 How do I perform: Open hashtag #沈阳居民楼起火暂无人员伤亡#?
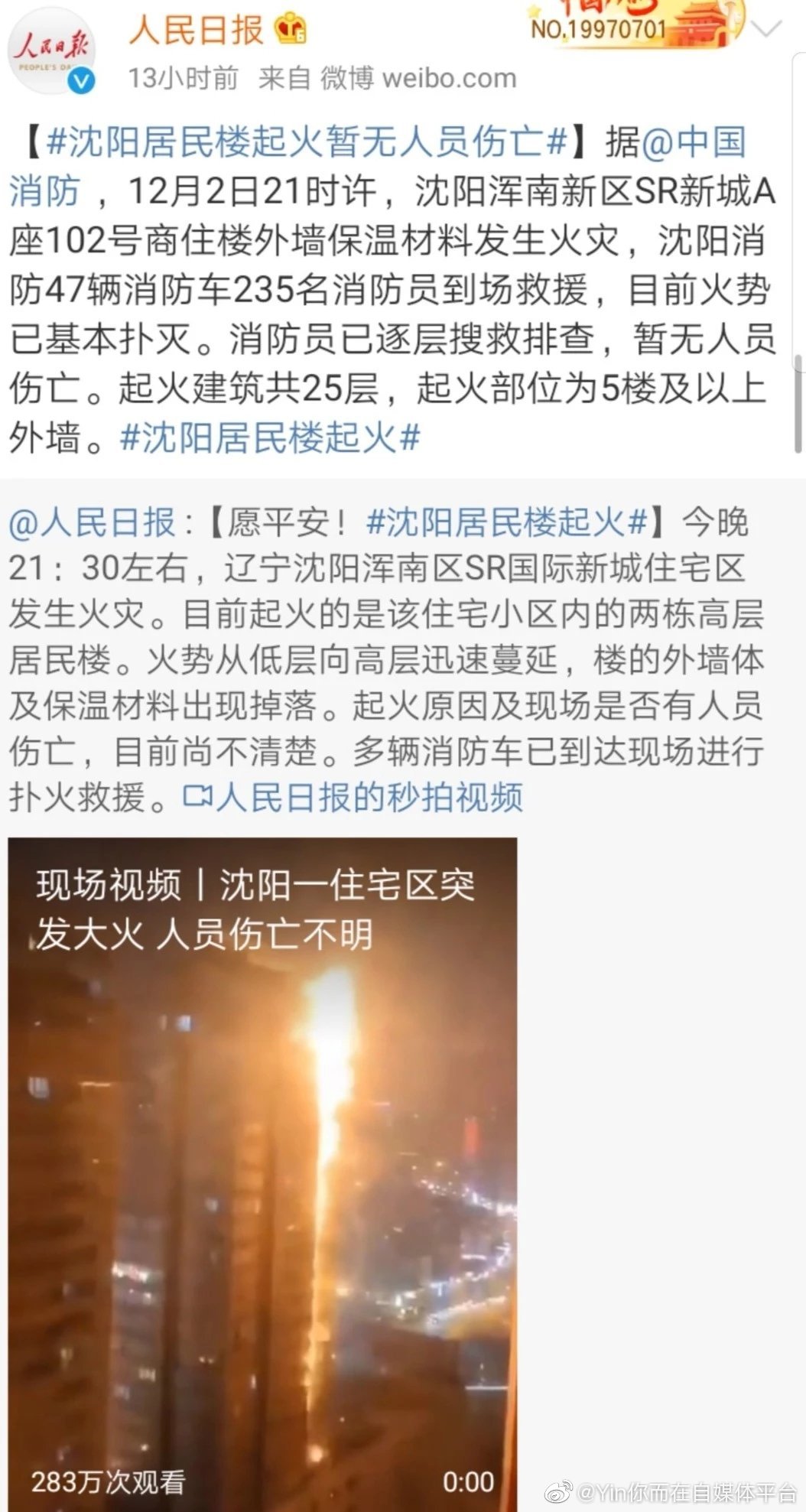pos(306,143)
